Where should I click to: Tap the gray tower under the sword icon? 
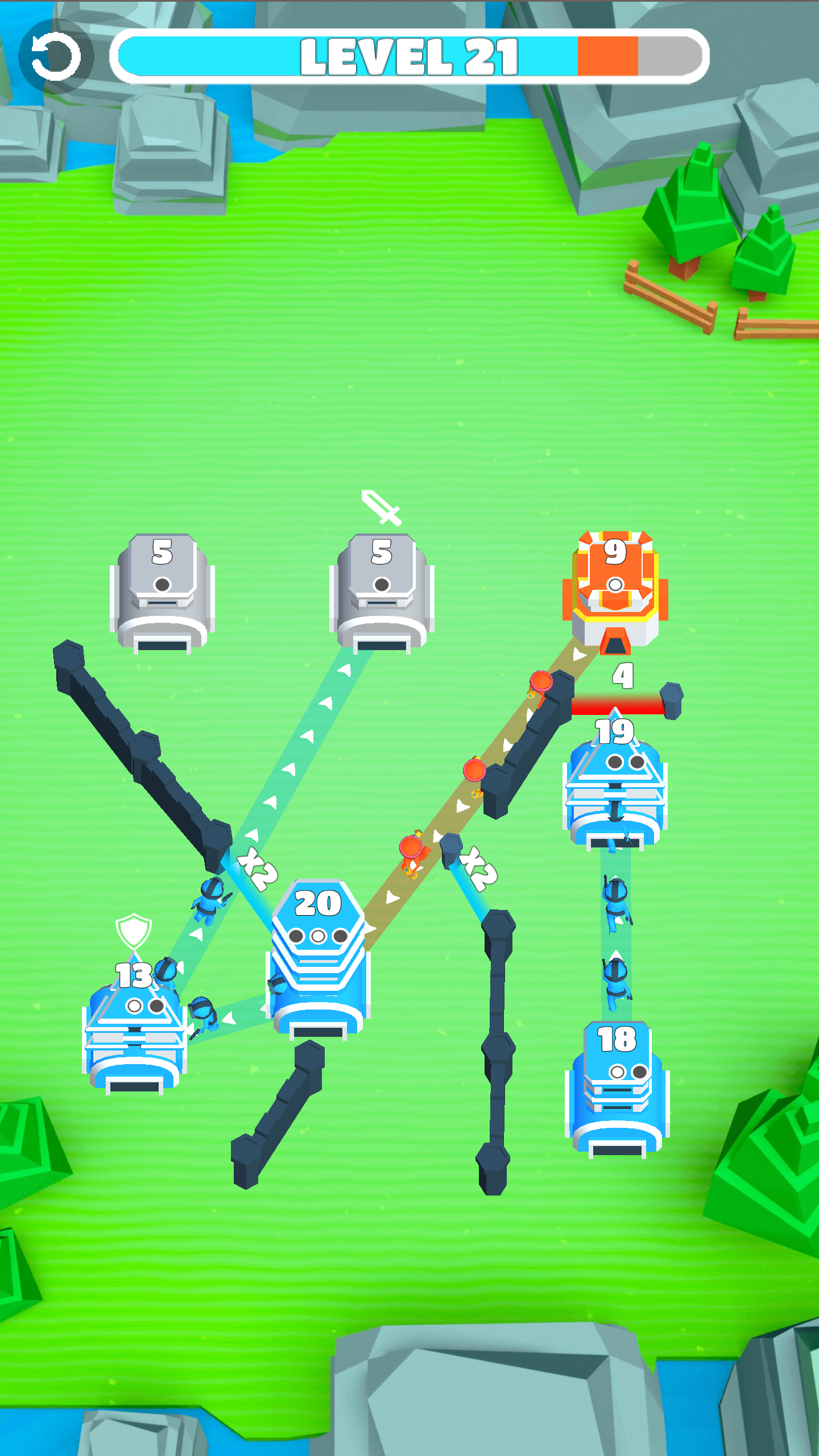tap(382, 591)
